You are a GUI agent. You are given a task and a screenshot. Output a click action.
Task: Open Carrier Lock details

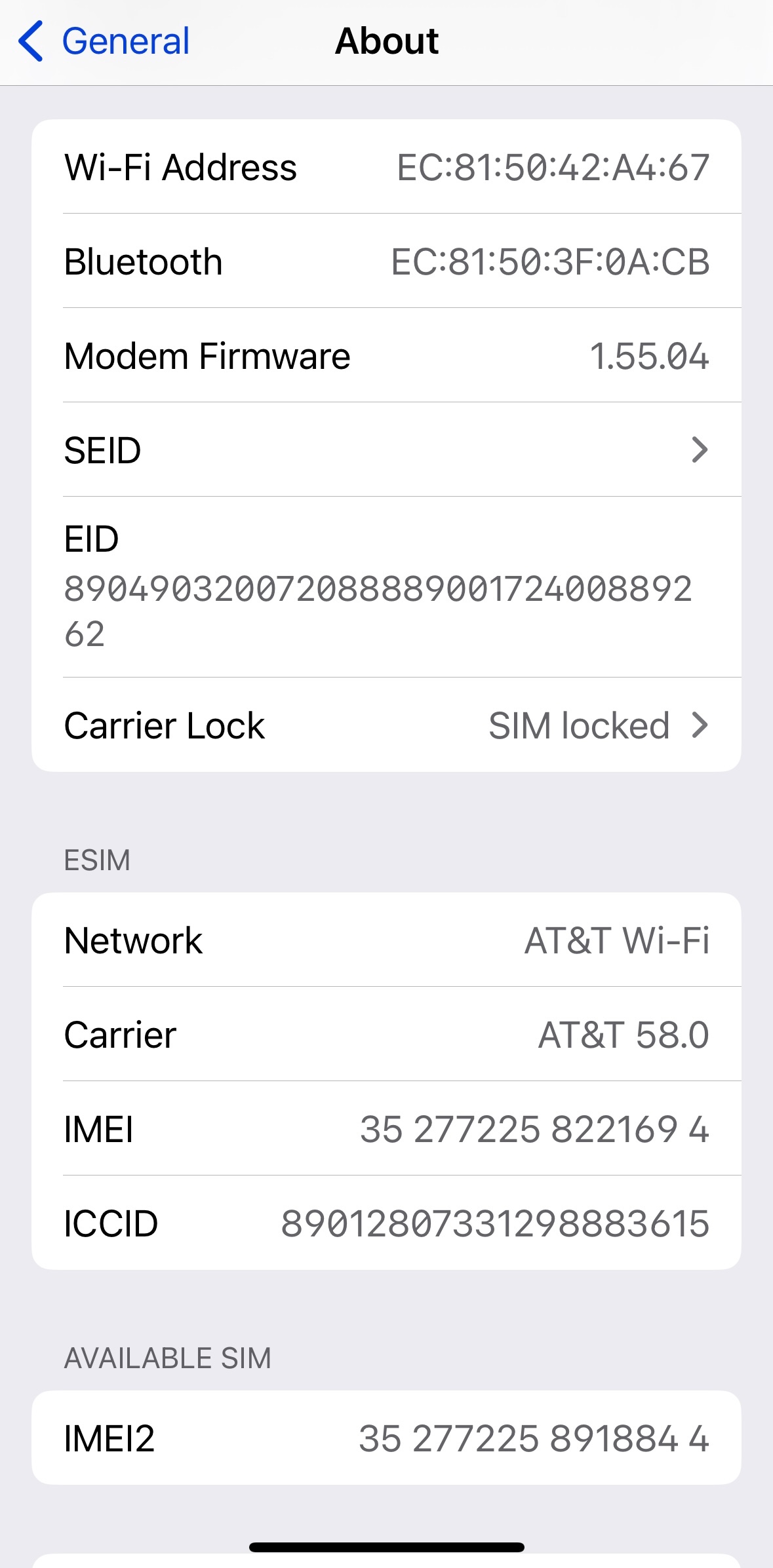click(386, 725)
